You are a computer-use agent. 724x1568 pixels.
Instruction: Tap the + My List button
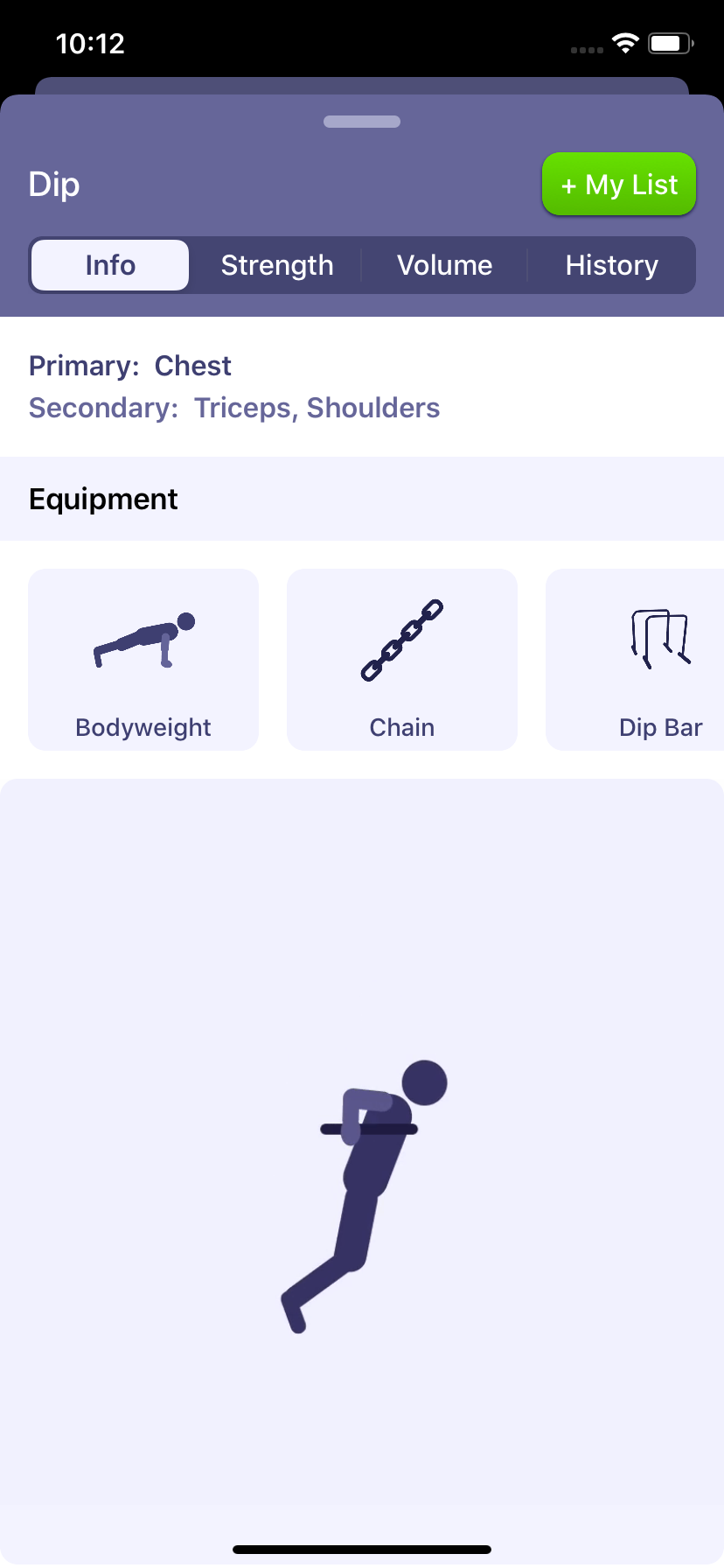(618, 184)
